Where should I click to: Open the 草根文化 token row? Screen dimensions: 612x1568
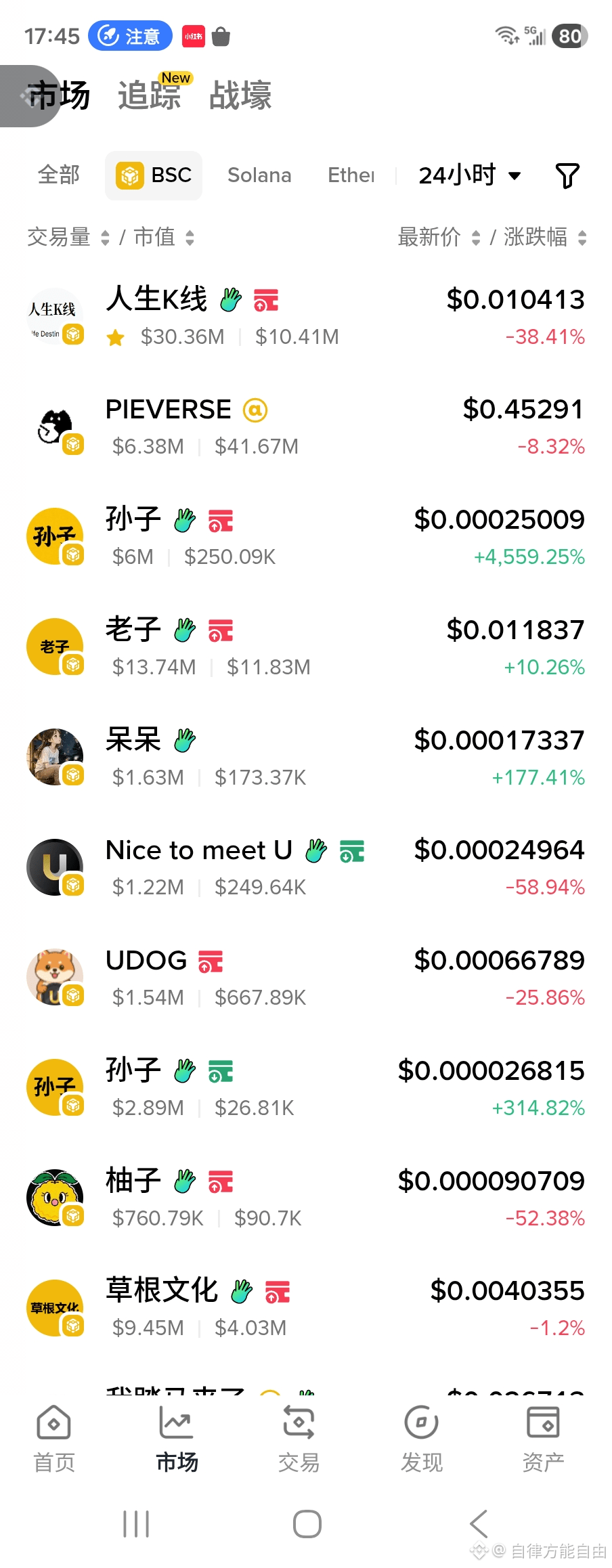click(305, 1309)
